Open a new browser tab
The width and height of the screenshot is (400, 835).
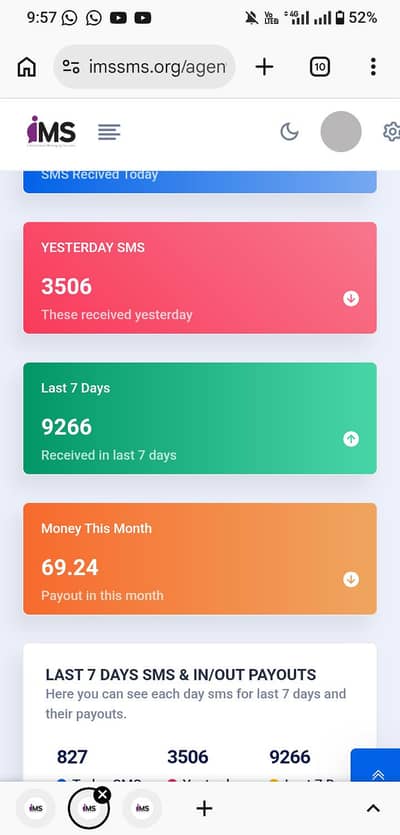point(264,67)
